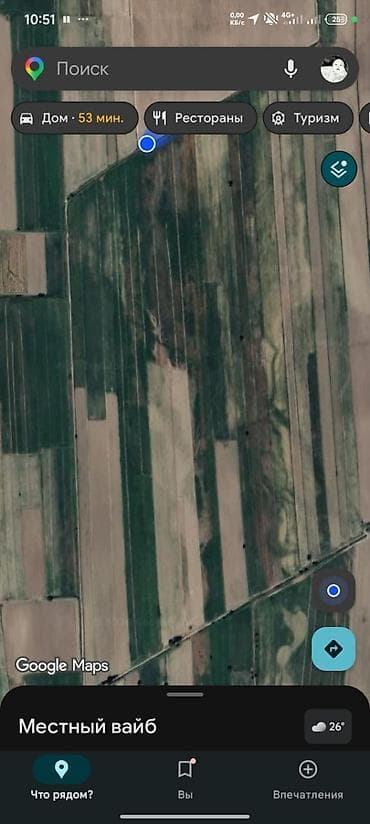Open the directions button
The image size is (370, 824).
(x=333, y=649)
